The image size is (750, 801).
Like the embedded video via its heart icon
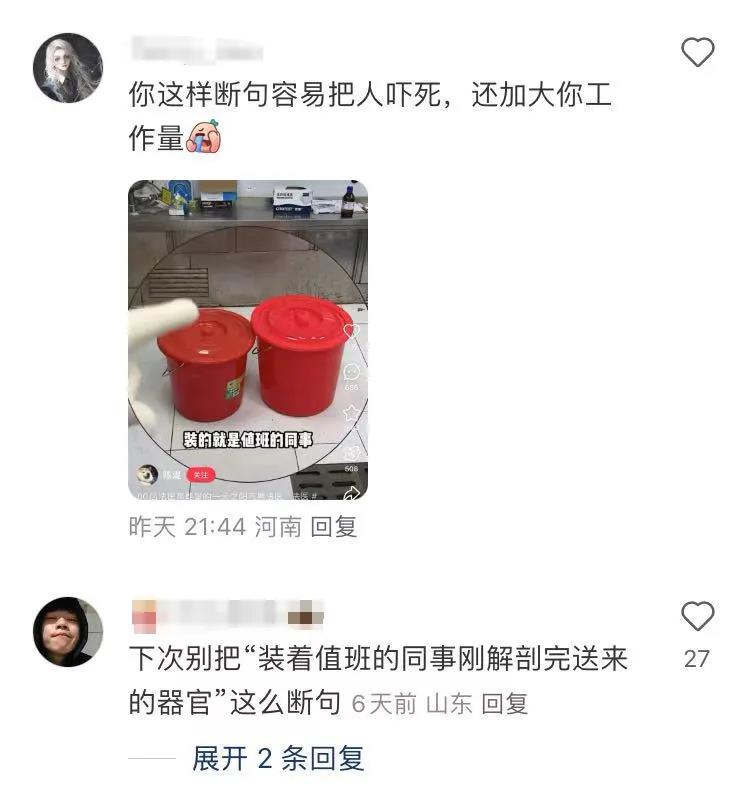point(349,331)
